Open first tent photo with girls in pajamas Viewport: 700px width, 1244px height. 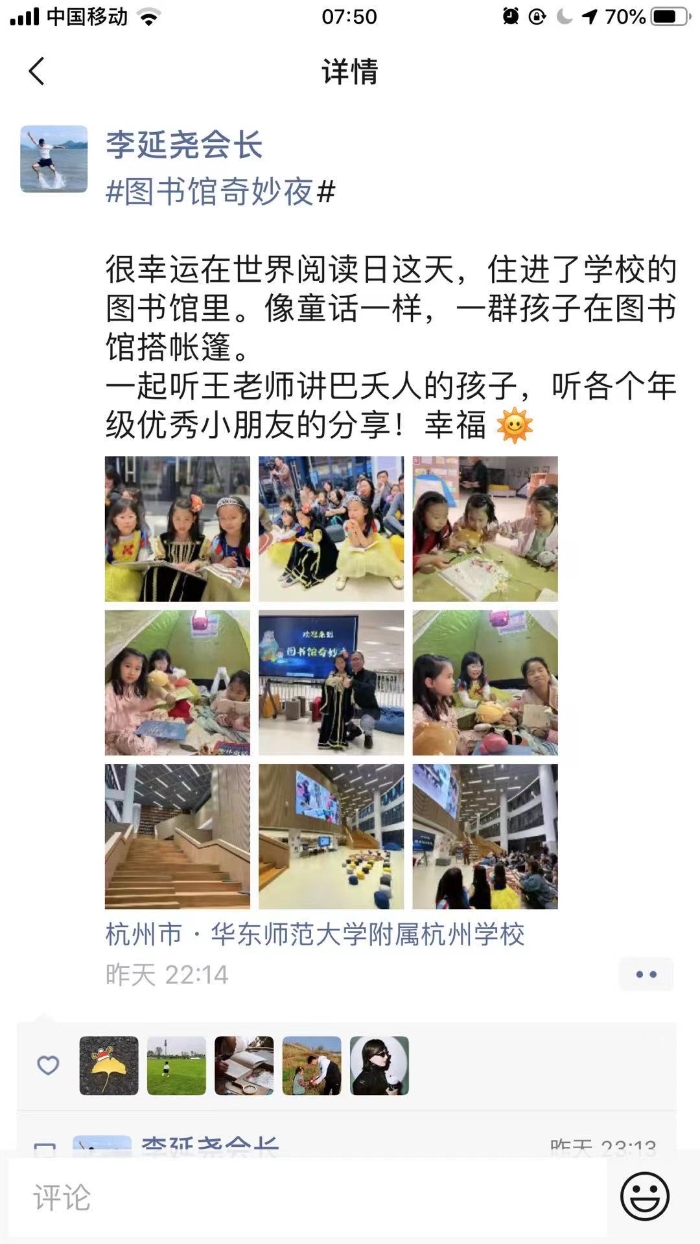[x=177, y=683]
